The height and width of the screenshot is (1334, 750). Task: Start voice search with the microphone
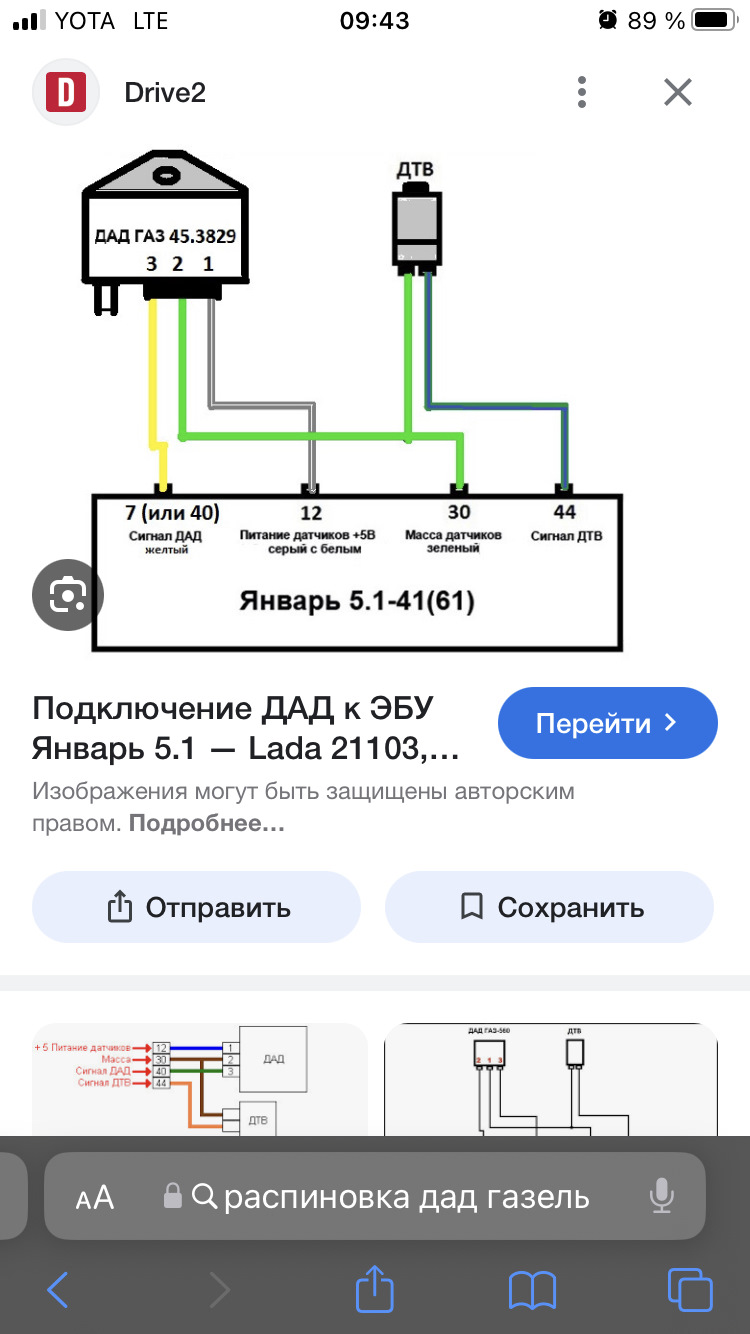click(x=661, y=1196)
